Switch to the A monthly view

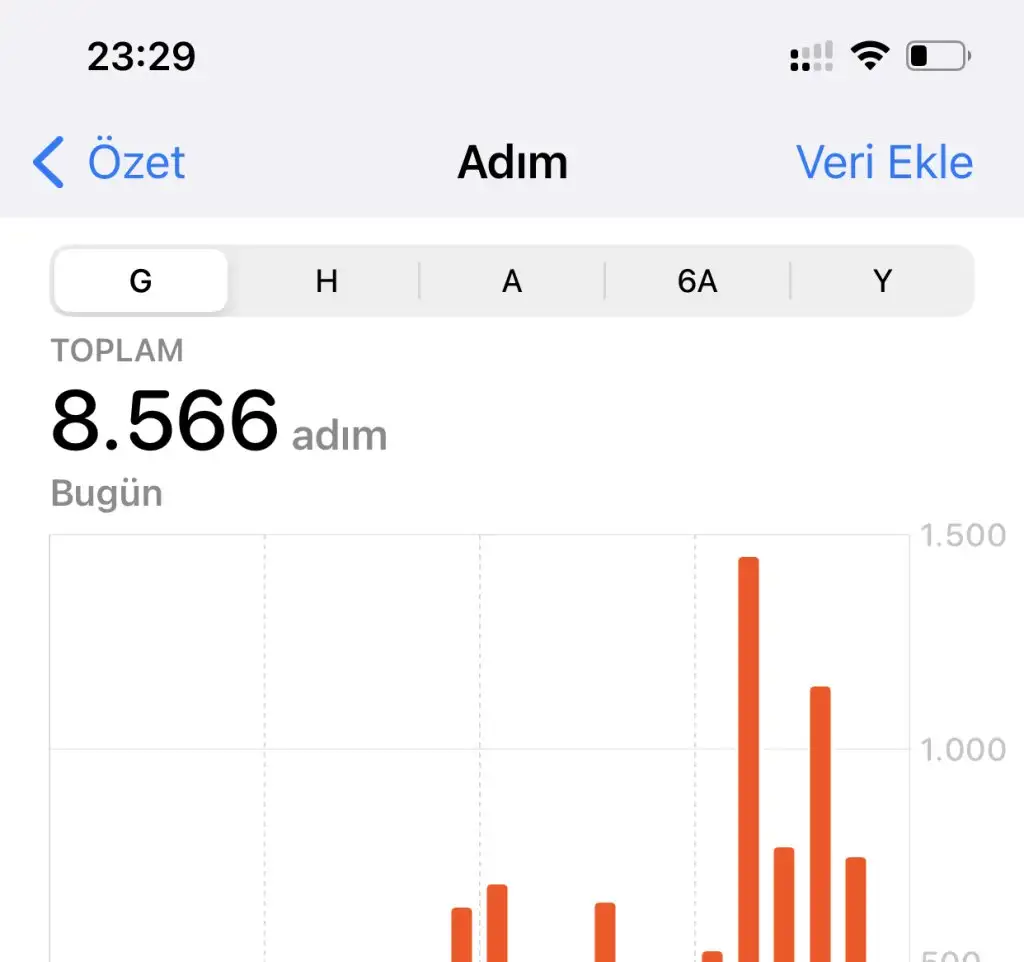[512, 282]
